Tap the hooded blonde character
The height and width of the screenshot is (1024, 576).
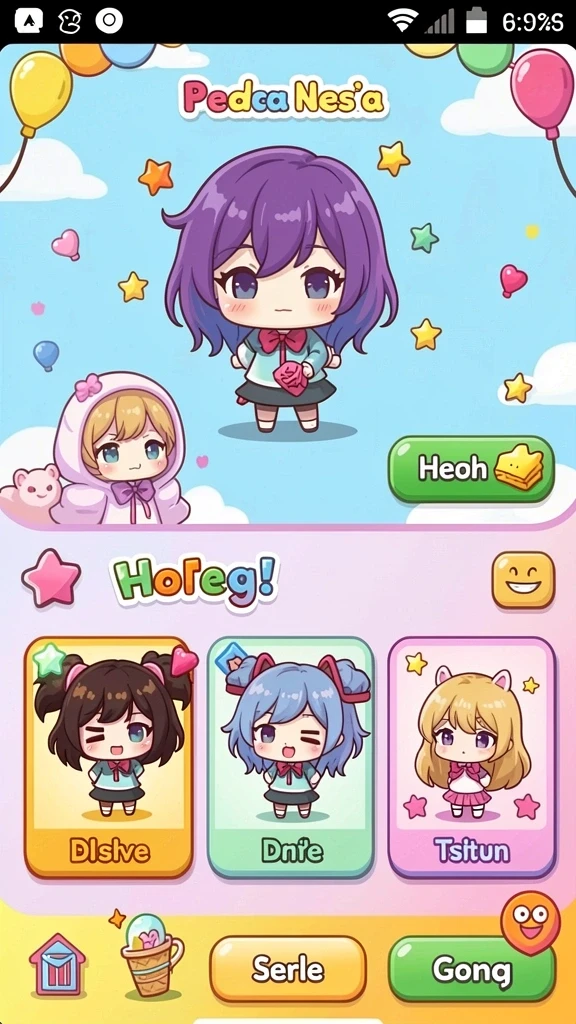[x=120, y=449]
